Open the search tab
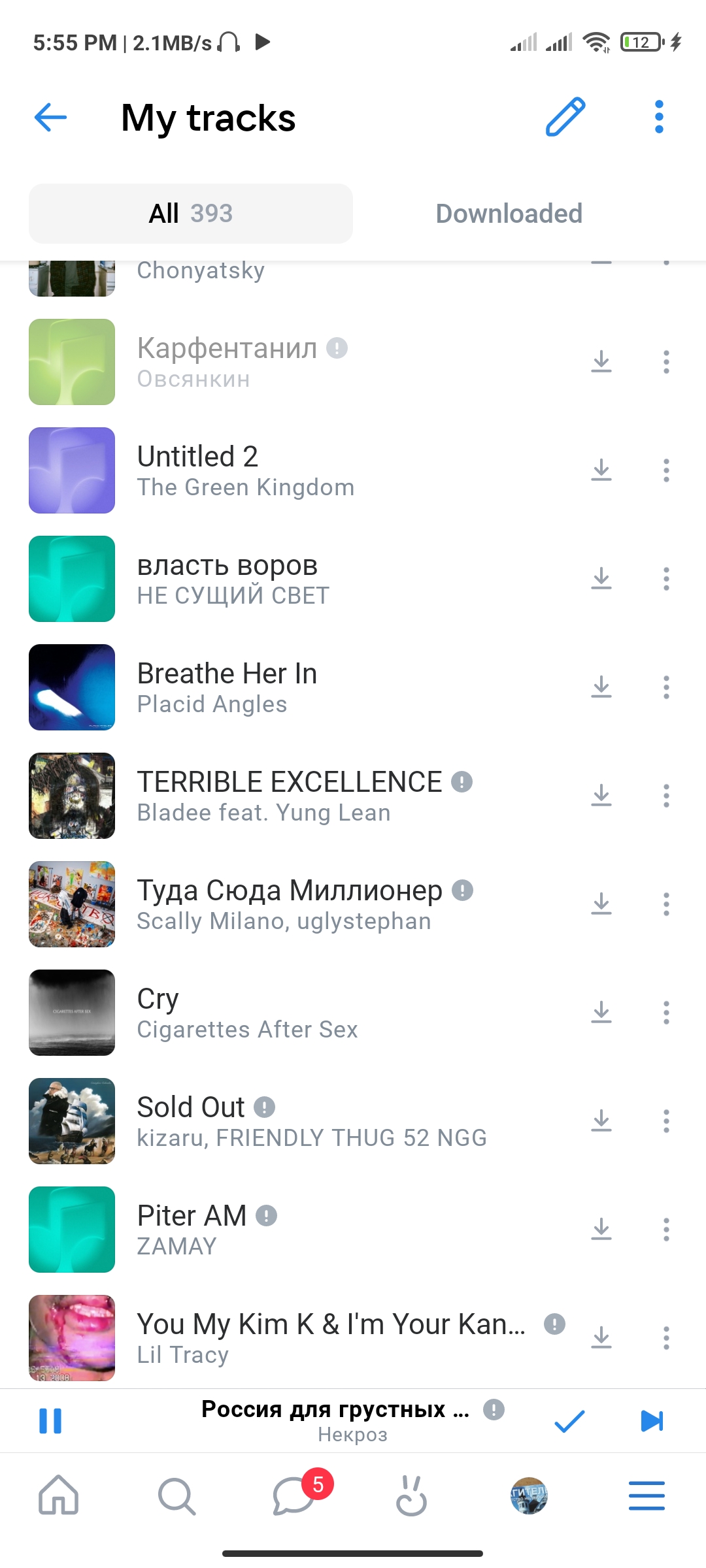The height and width of the screenshot is (1568, 706). pyautogui.click(x=176, y=1495)
